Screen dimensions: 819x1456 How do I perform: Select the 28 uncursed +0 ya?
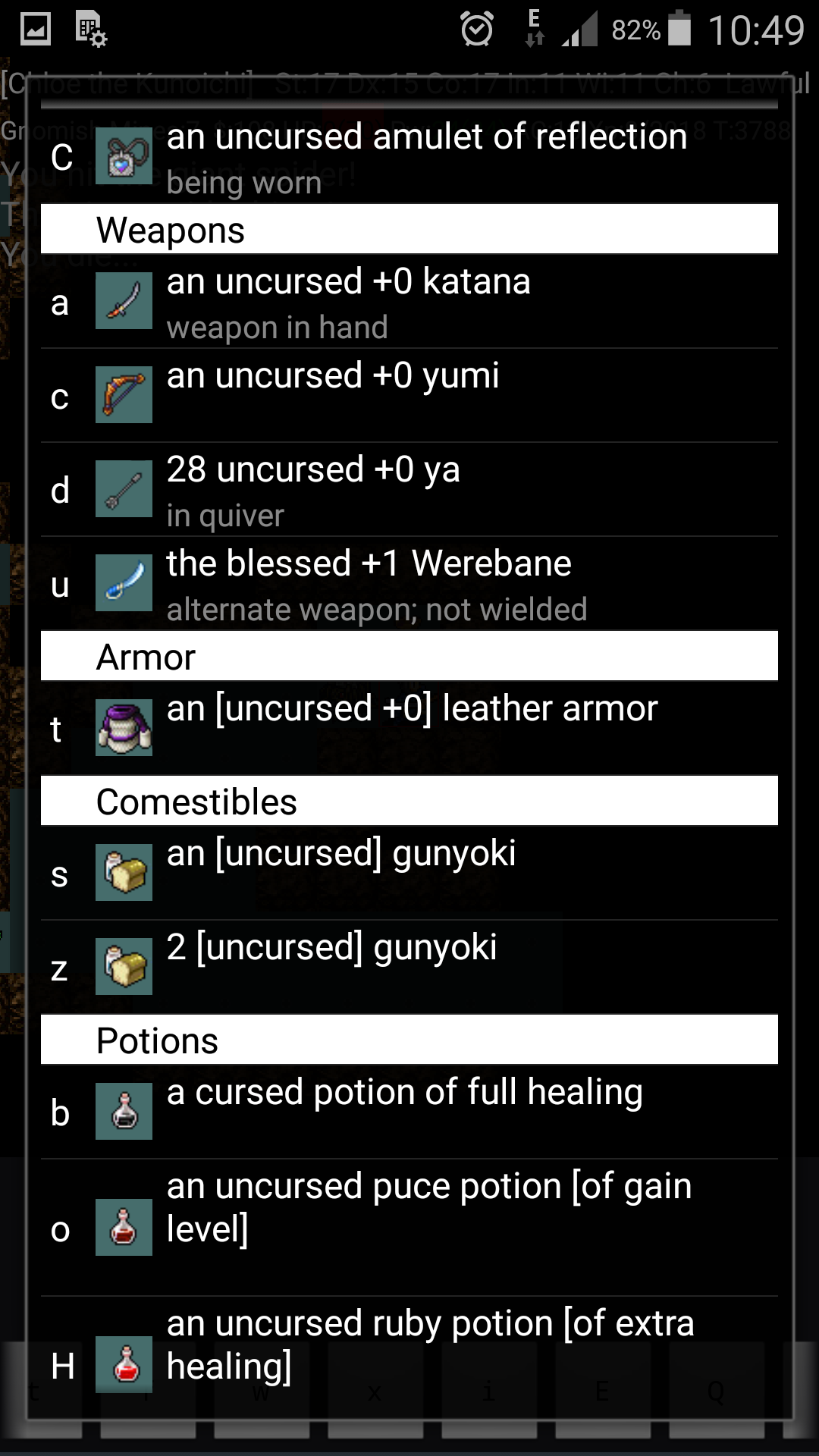click(x=409, y=490)
